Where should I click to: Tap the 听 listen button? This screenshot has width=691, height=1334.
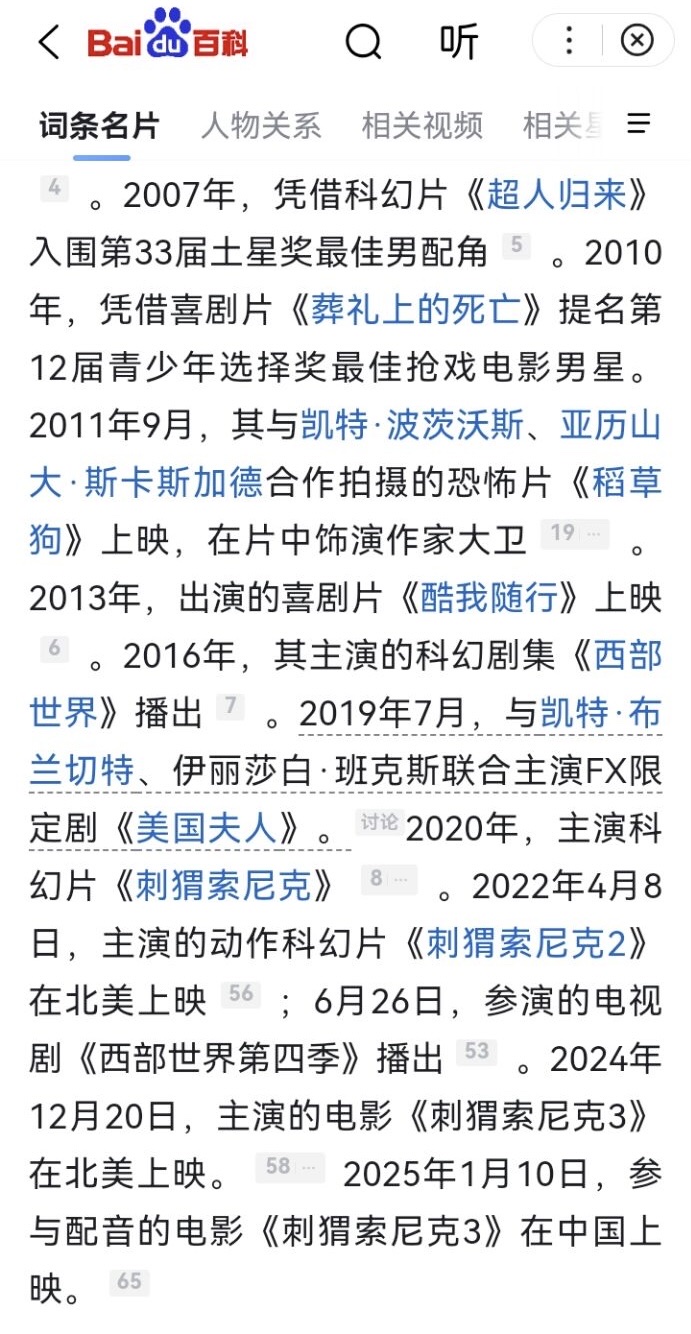coord(459,42)
